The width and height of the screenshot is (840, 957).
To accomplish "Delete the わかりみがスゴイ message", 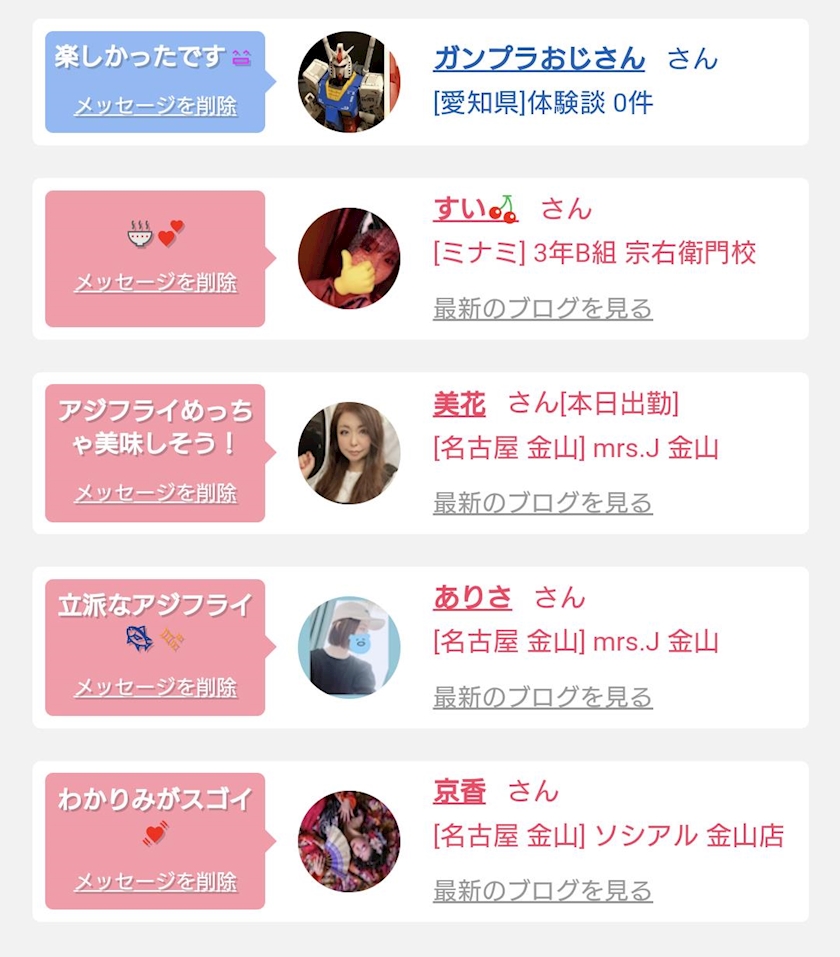I will [156, 882].
